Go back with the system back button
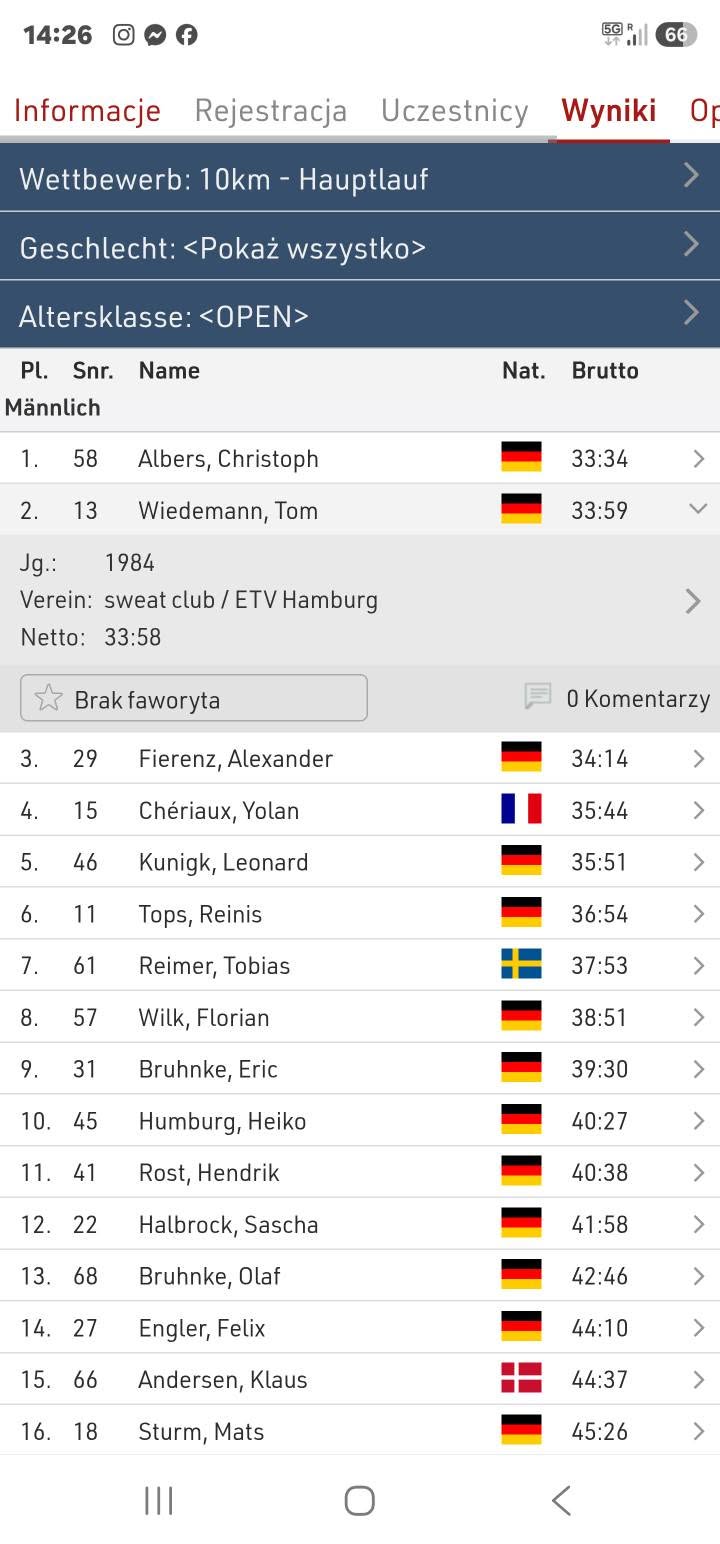The width and height of the screenshot is (720, 1544). [x=561, y=1500]
